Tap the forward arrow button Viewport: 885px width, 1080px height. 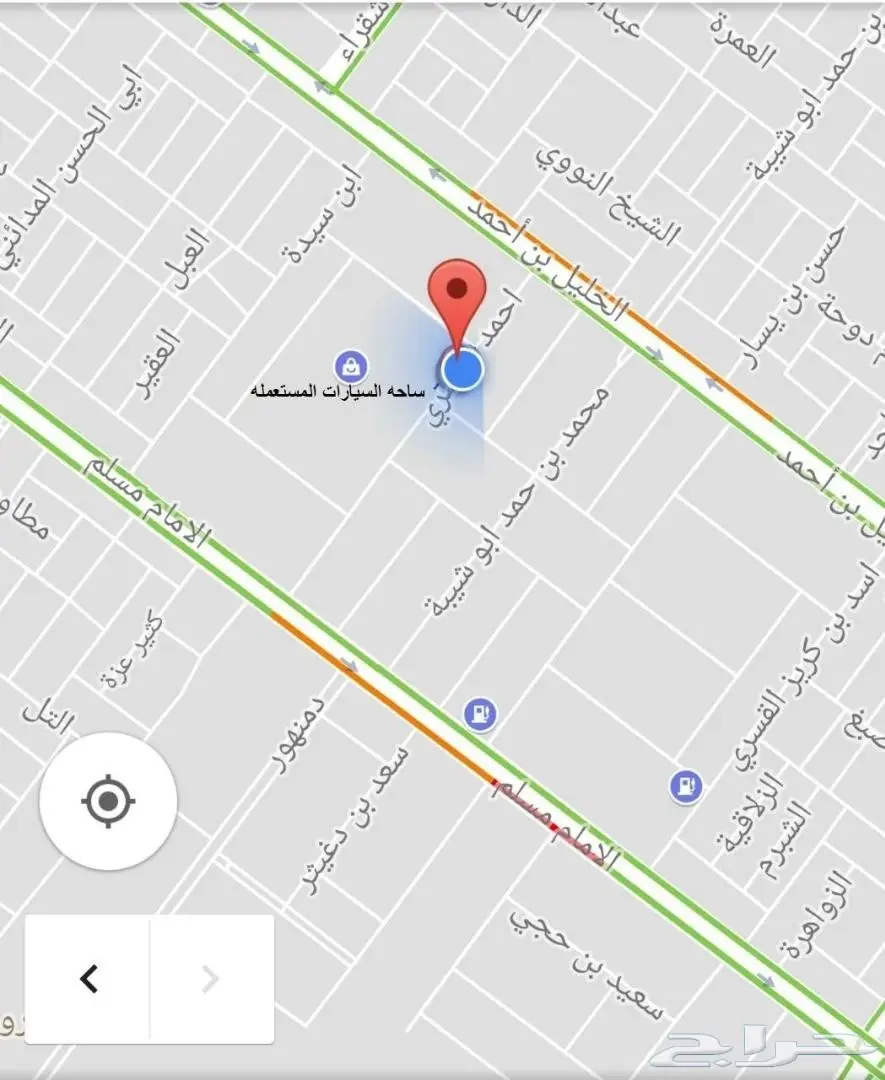pyautogui.click(x=210, y=979)
